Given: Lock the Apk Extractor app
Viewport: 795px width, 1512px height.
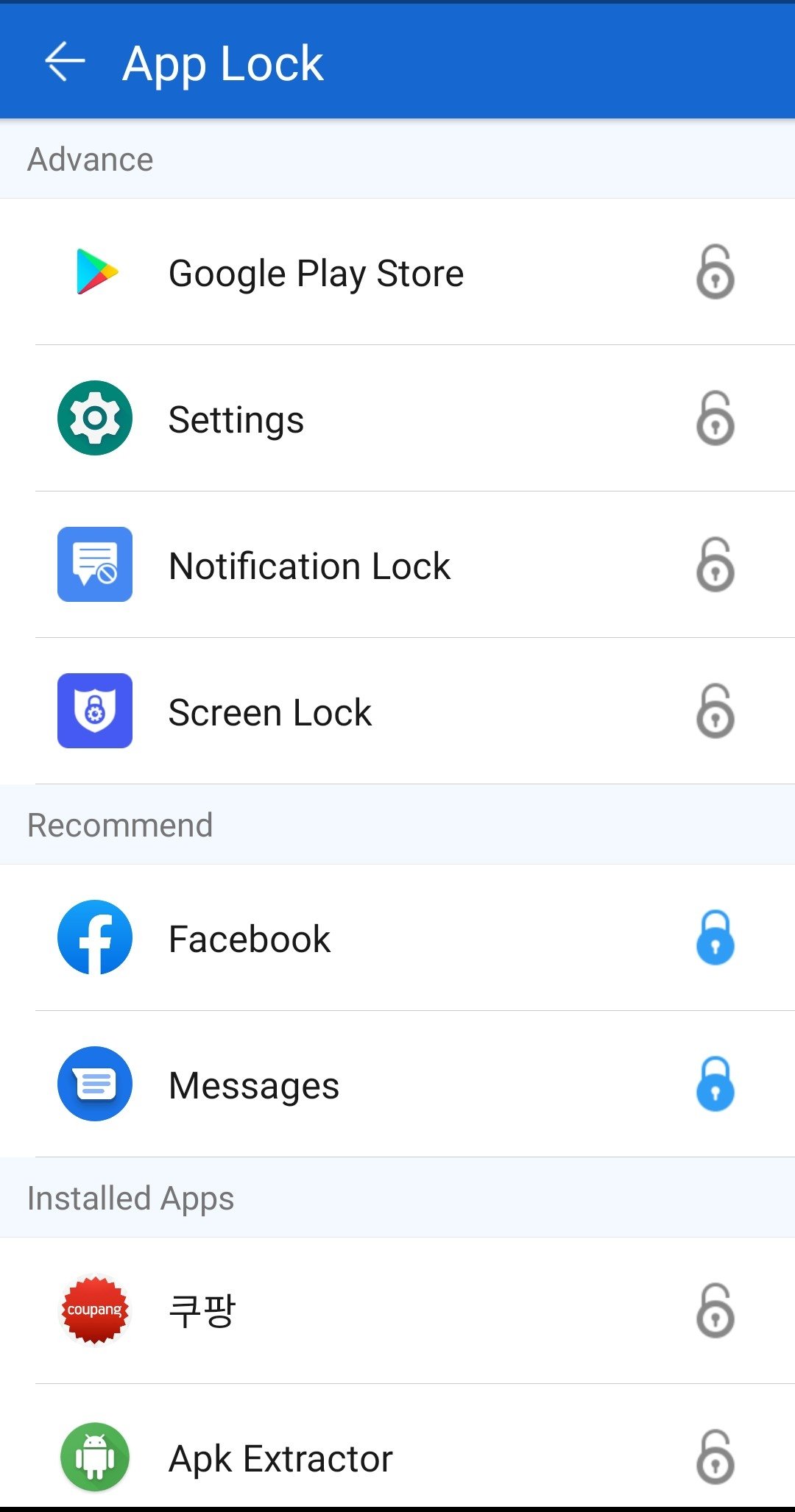Looking at the screenshot, I should pyautogui.click(x=715, y=1458).
